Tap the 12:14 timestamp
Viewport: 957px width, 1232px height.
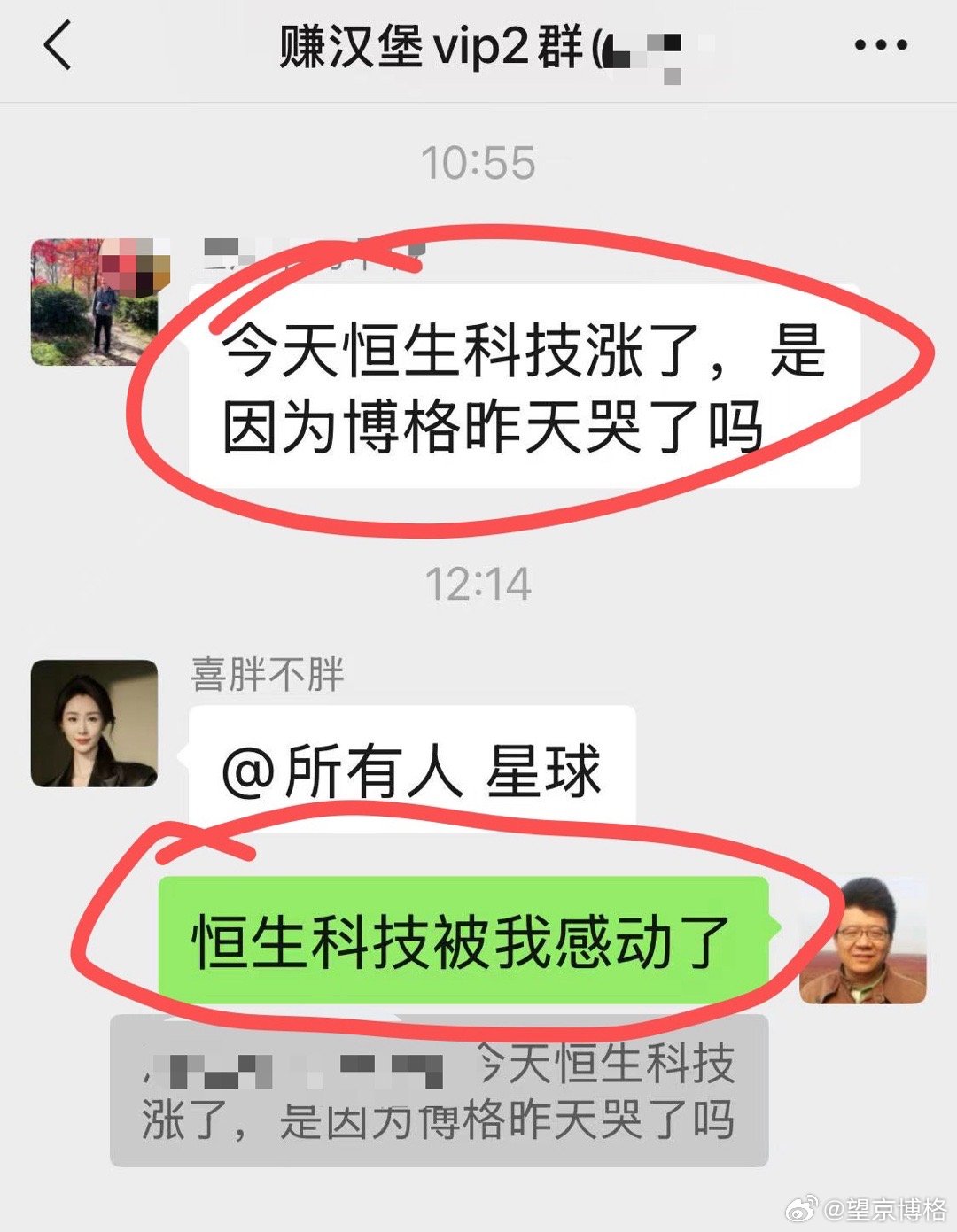coord(478,583)
